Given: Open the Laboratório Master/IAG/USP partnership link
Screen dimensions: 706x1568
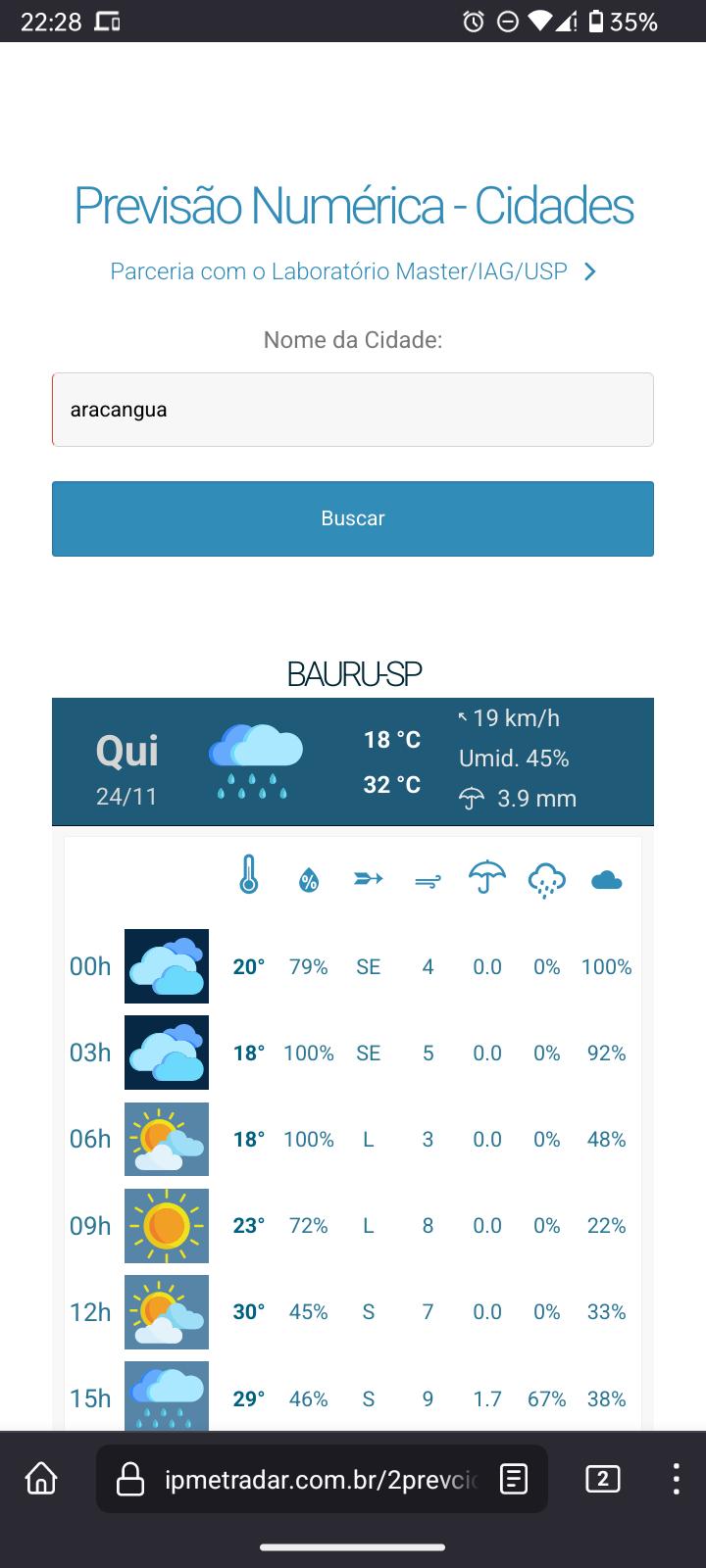Looking at the screenshot, I should pyautogui.click(x=353, y=271).
